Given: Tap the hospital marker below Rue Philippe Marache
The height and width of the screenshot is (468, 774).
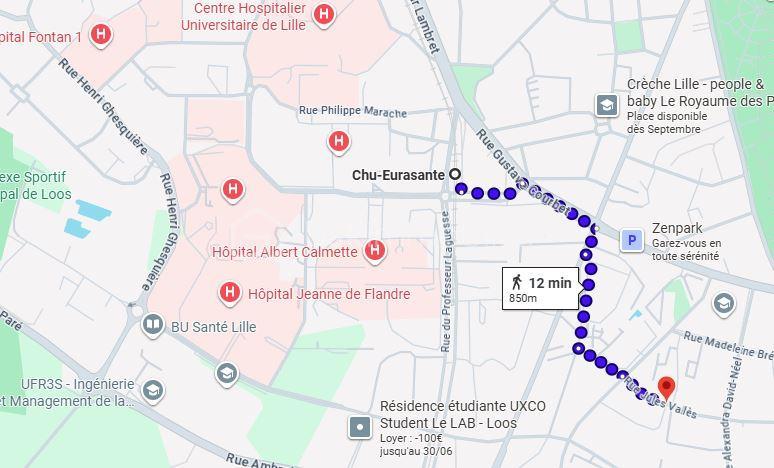Looking at the screenshot, I should (x=339, y=141).
